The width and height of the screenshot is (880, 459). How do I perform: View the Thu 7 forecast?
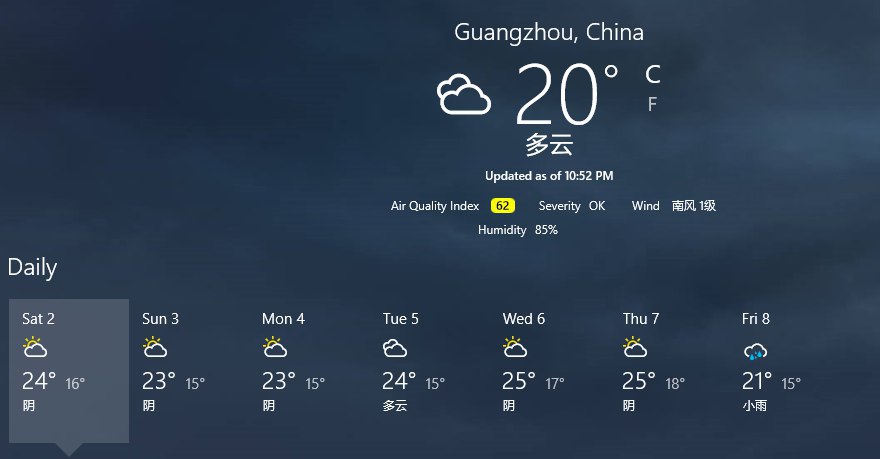click(669, 365)
